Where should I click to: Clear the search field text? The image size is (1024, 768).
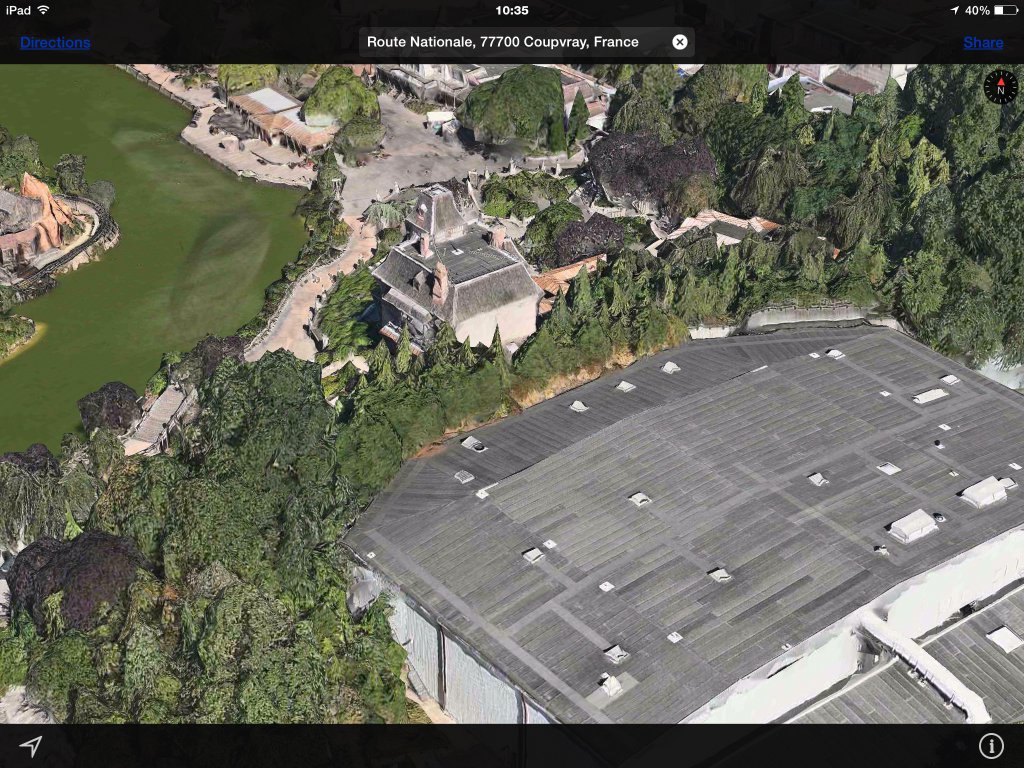[x=680, y=42]
